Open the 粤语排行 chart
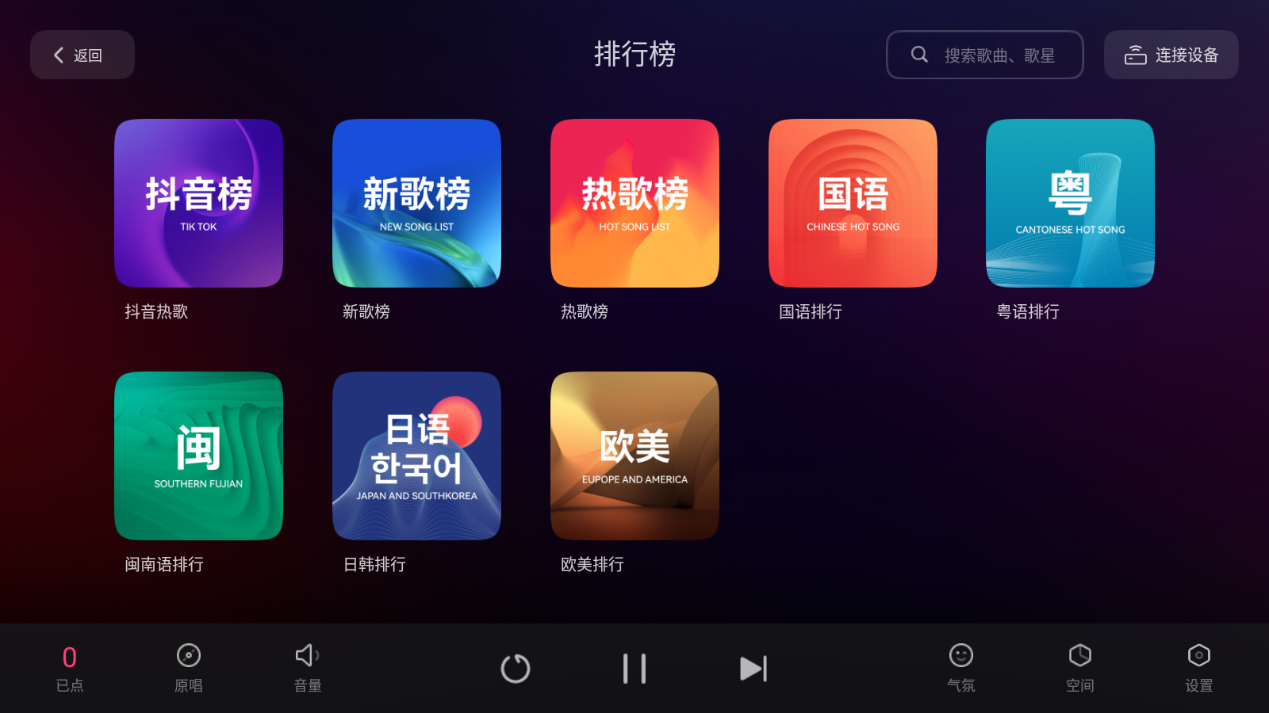 pyautogui.click(x=1070, y=204)
